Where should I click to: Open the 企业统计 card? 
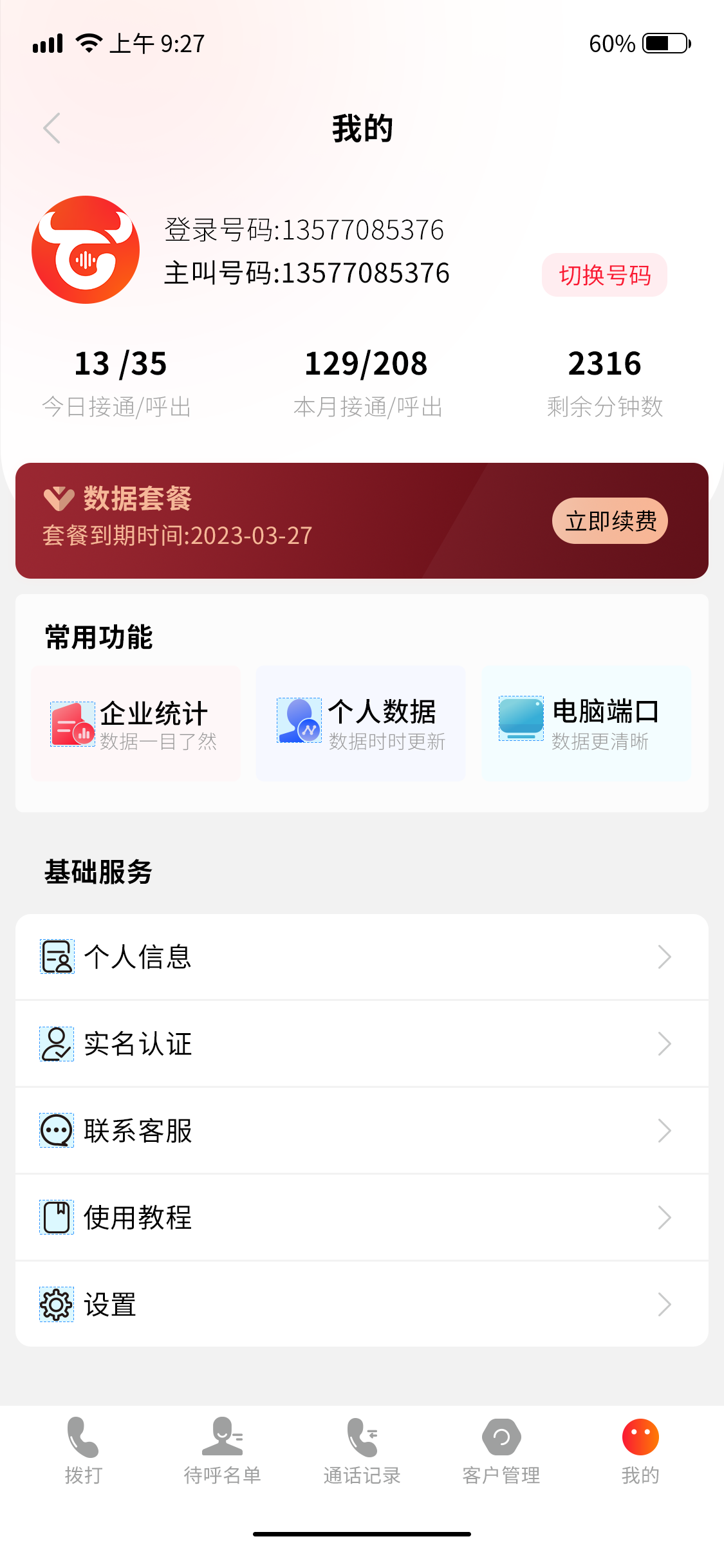tap(136, 723)
